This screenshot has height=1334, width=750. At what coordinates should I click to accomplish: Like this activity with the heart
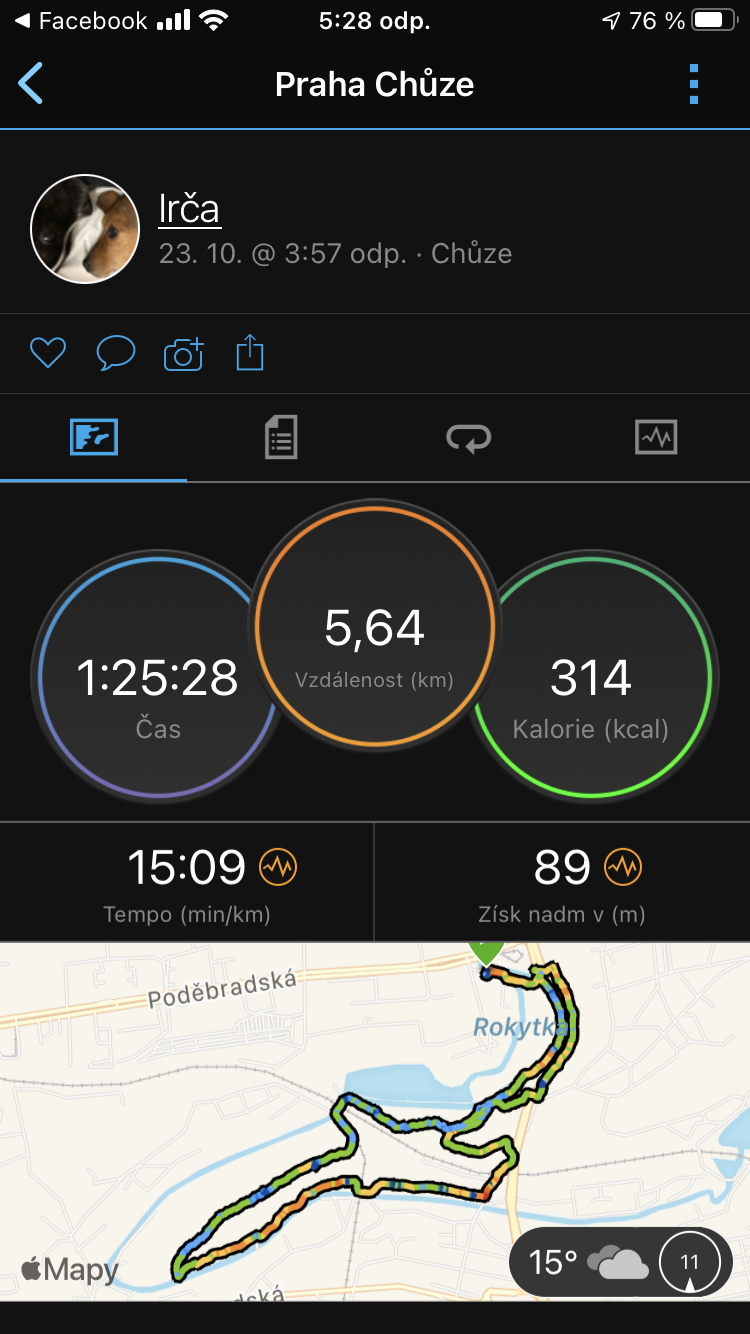click(x=47, y=353)
